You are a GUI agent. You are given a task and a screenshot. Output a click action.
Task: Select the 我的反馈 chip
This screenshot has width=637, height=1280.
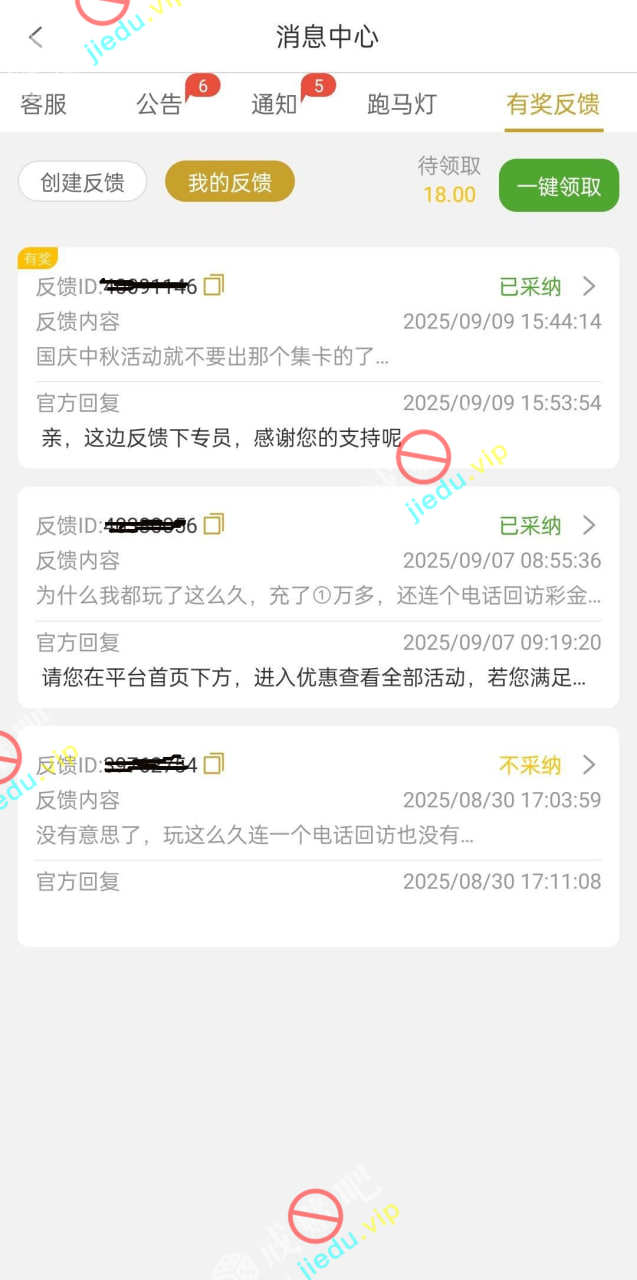tap(229, 182)
